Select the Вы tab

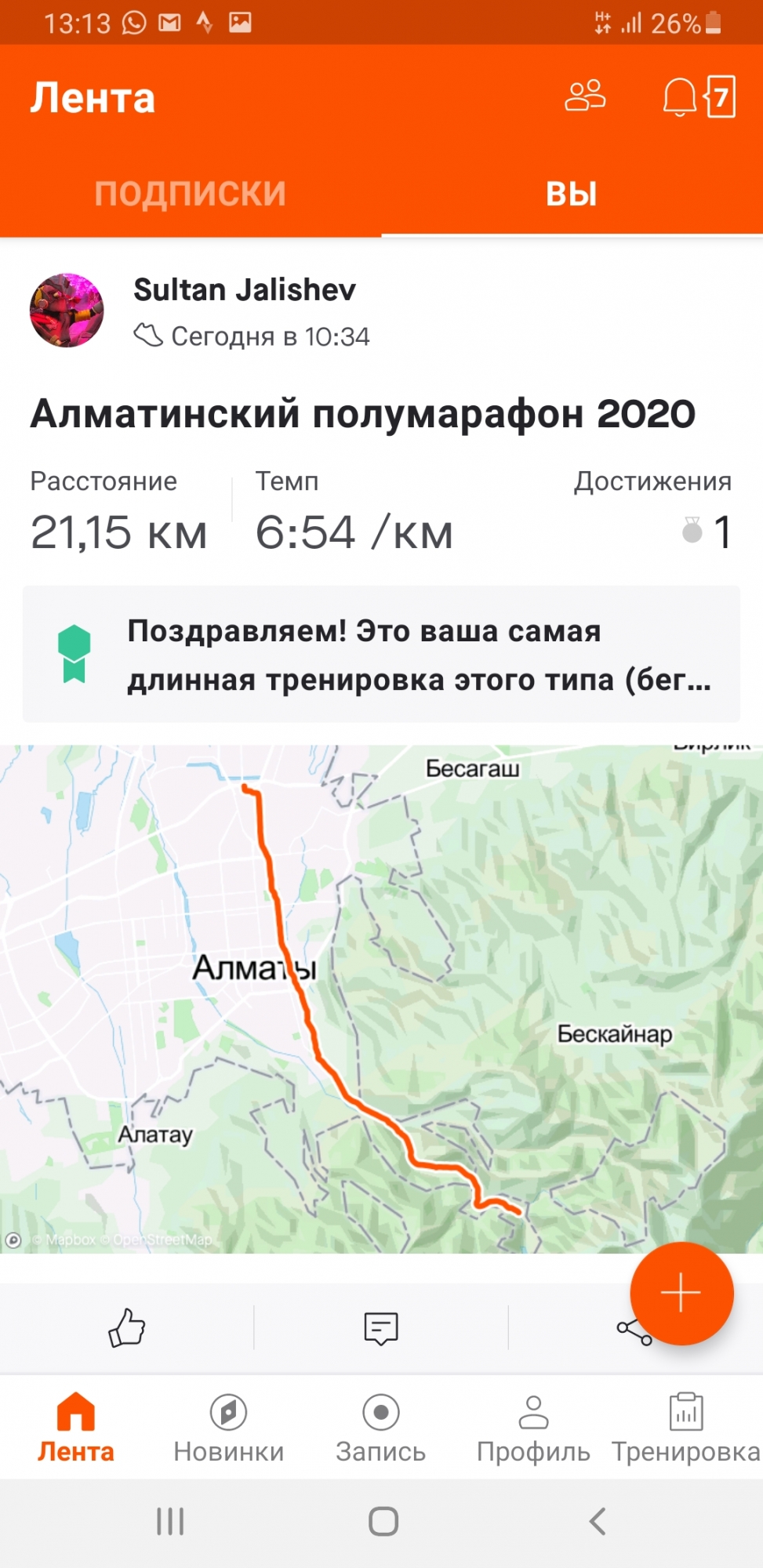pyautogui.click(x=572, y=193)
